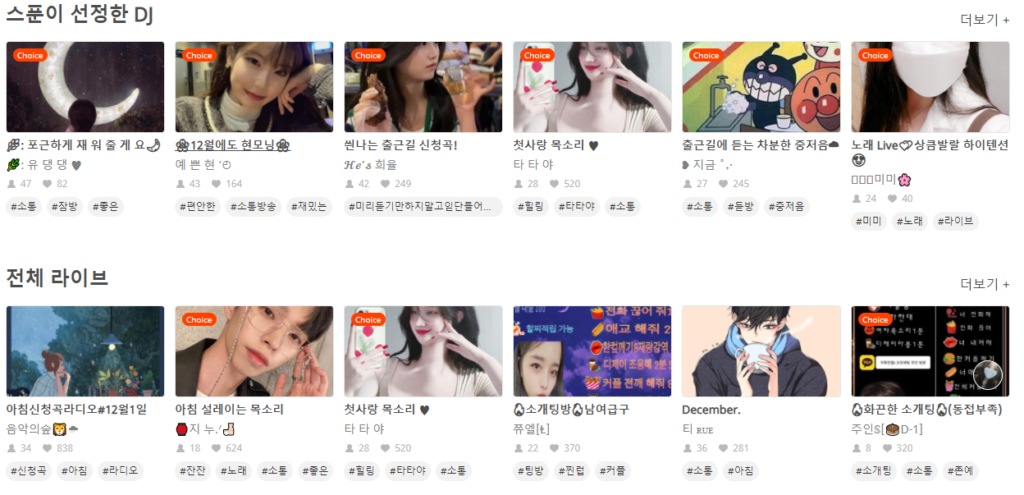Select the #잠방 tag chip
The image size is (1024, 495).
[66, 207]
